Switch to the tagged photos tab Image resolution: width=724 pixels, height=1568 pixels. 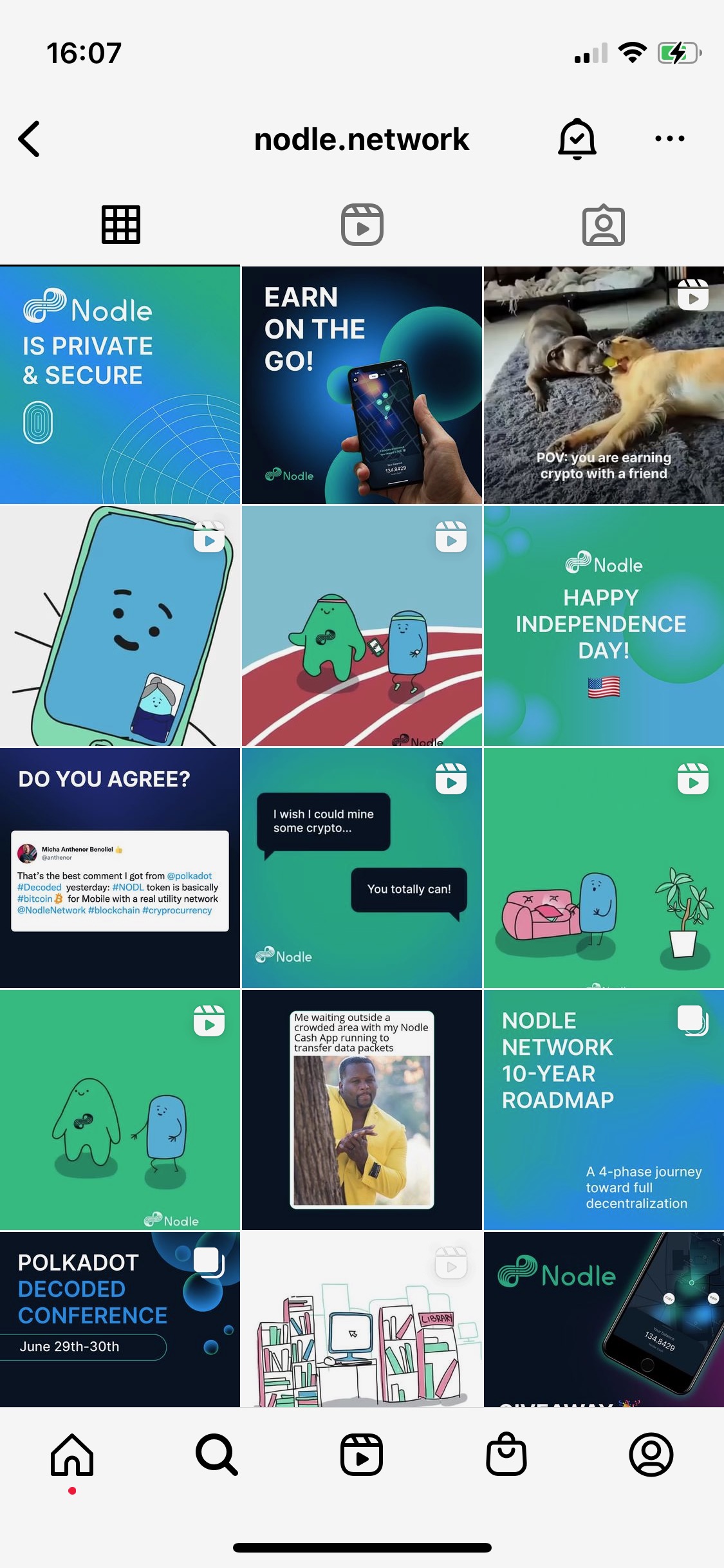(x=603, y=225)
